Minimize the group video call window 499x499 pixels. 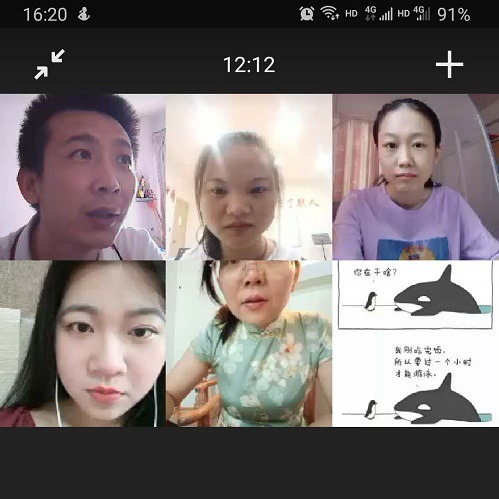[49, 64]
